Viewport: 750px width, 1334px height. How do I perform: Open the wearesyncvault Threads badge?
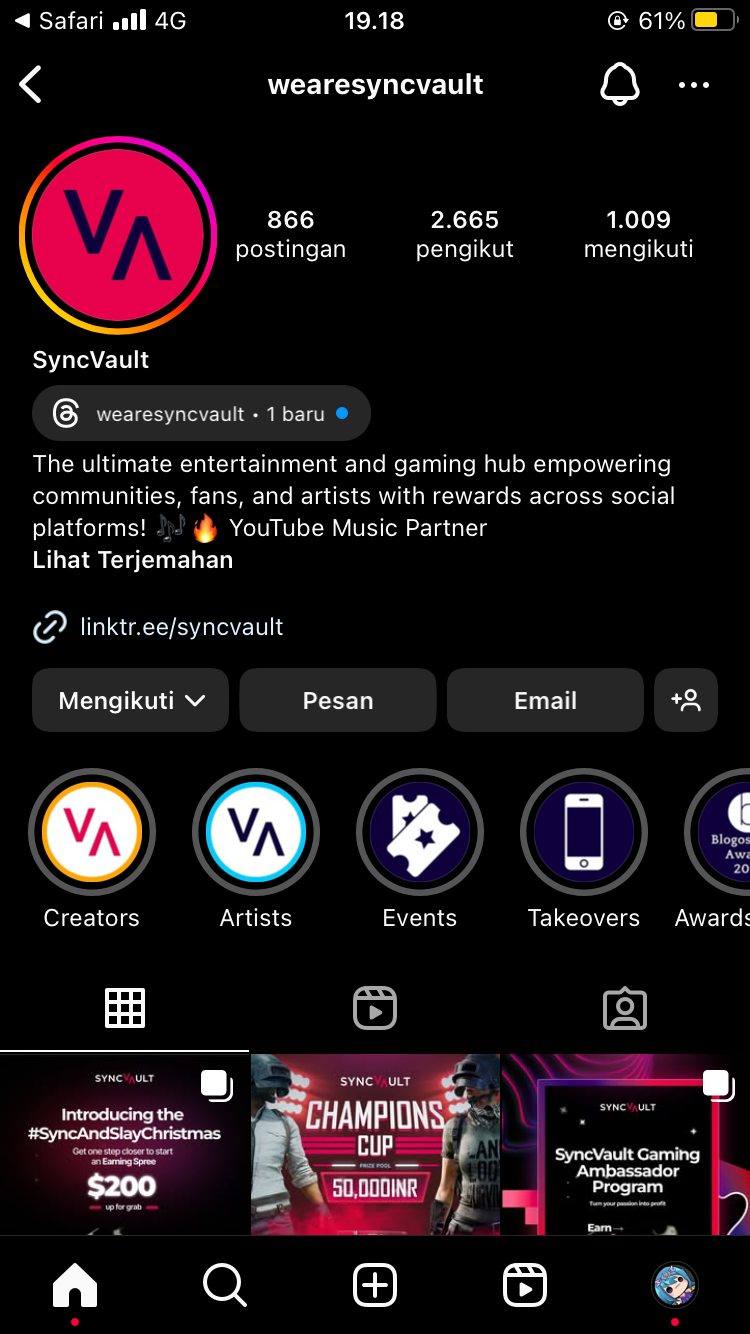(201, 413)
